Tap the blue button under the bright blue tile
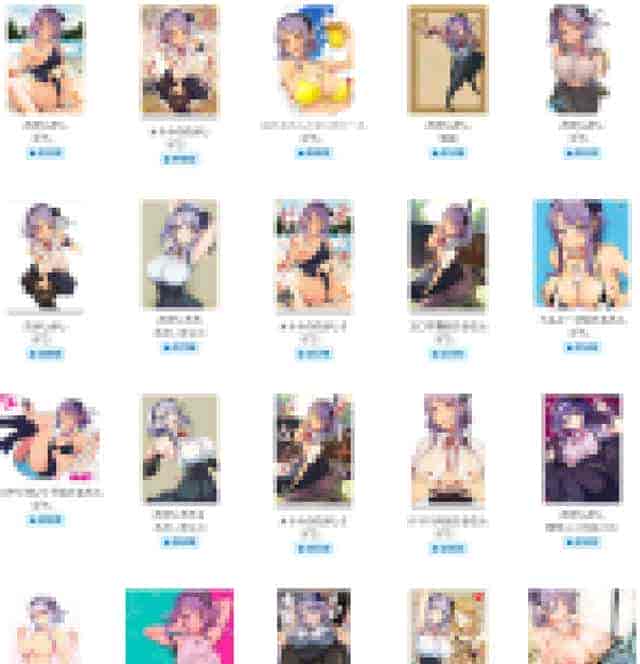This screenshot has height=664, width=640. pyautogui.click(x=582, y=347)
